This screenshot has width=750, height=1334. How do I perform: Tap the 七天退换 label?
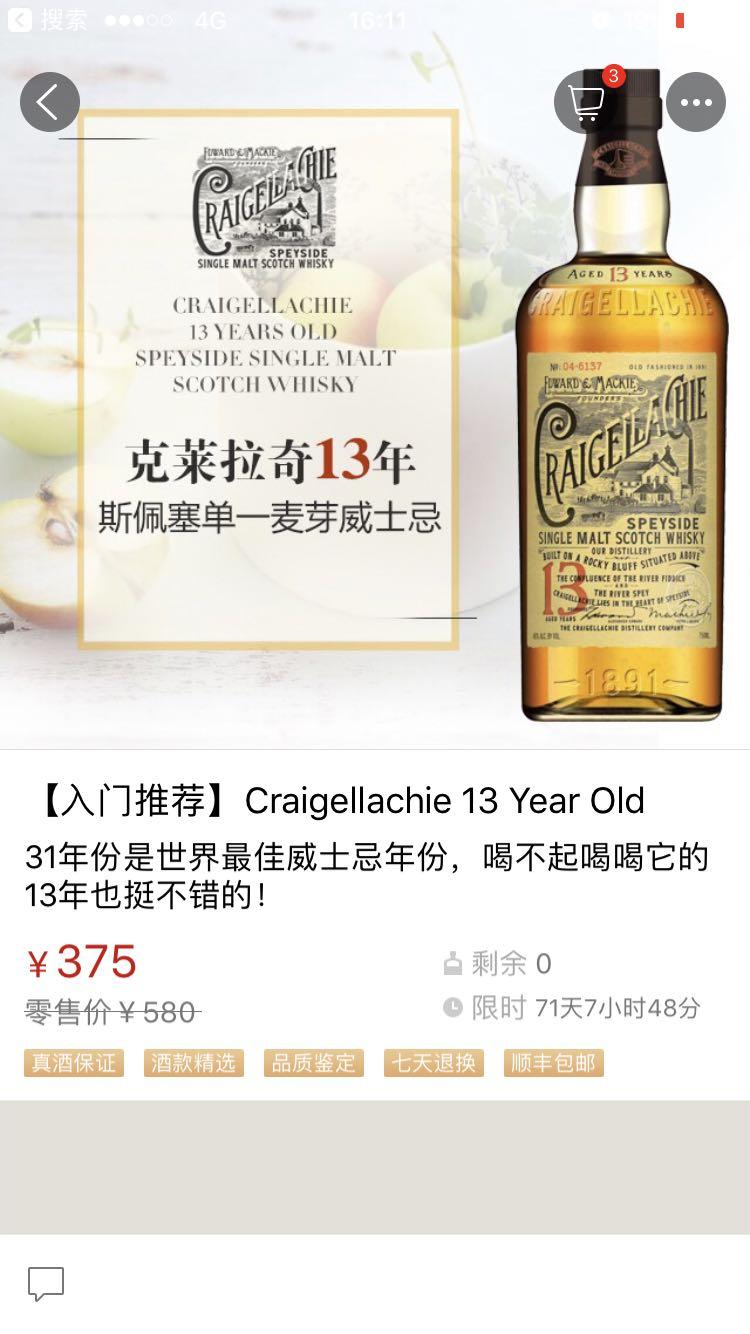(x=433, y=1063)
